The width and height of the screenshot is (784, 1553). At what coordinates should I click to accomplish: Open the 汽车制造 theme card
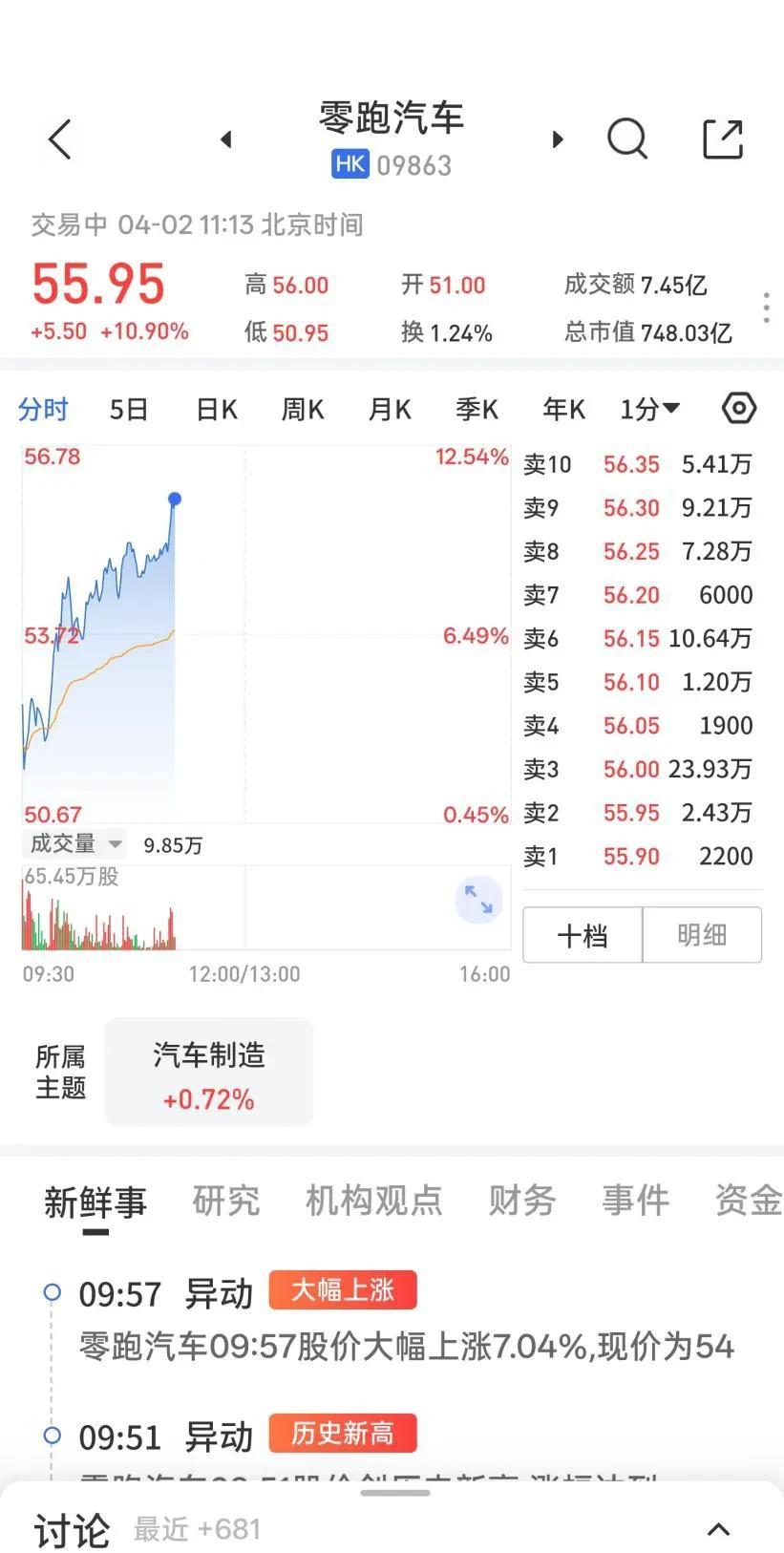[209, 1072]
